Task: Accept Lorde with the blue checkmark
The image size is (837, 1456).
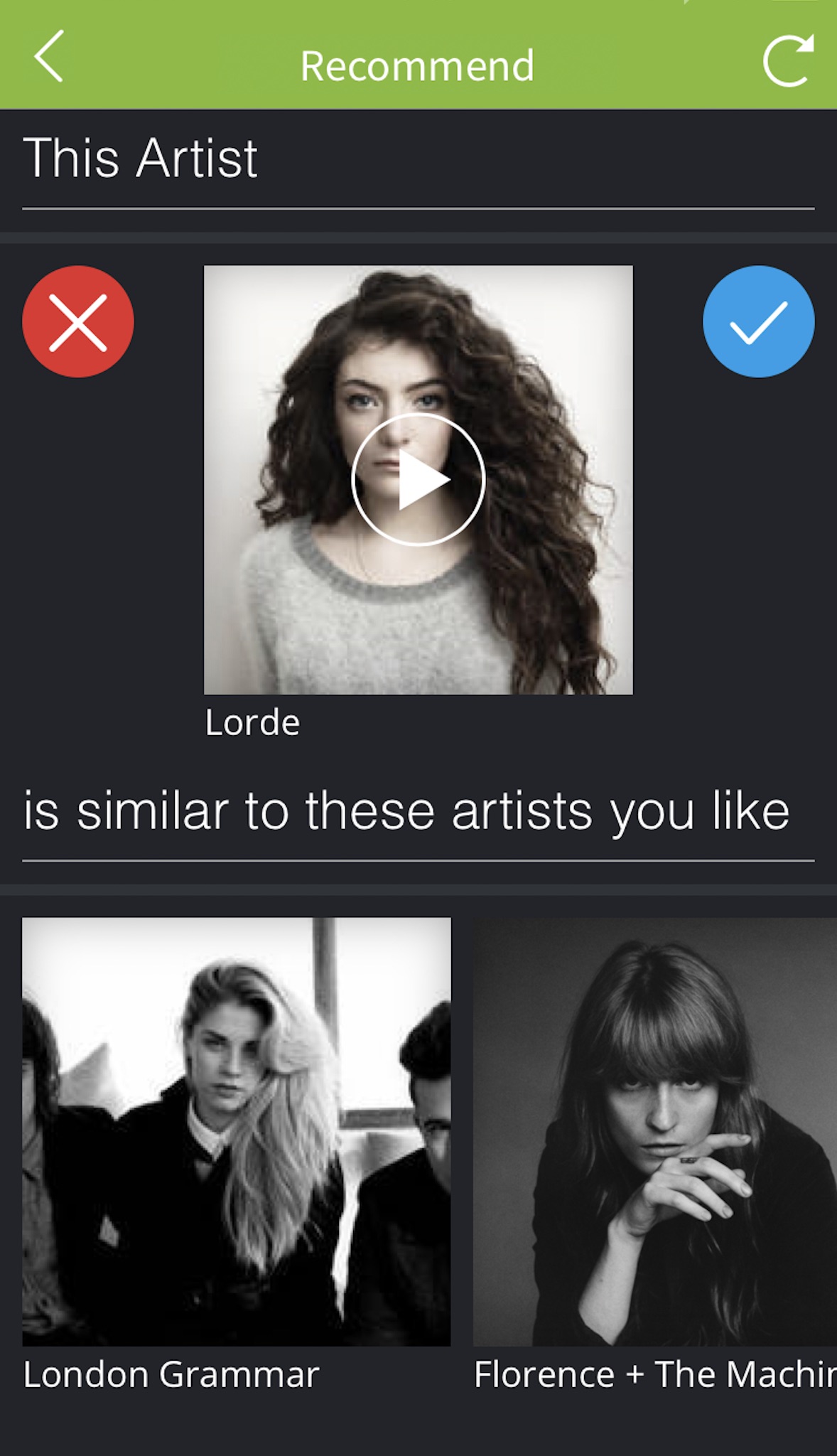Action: click(759, 321)
